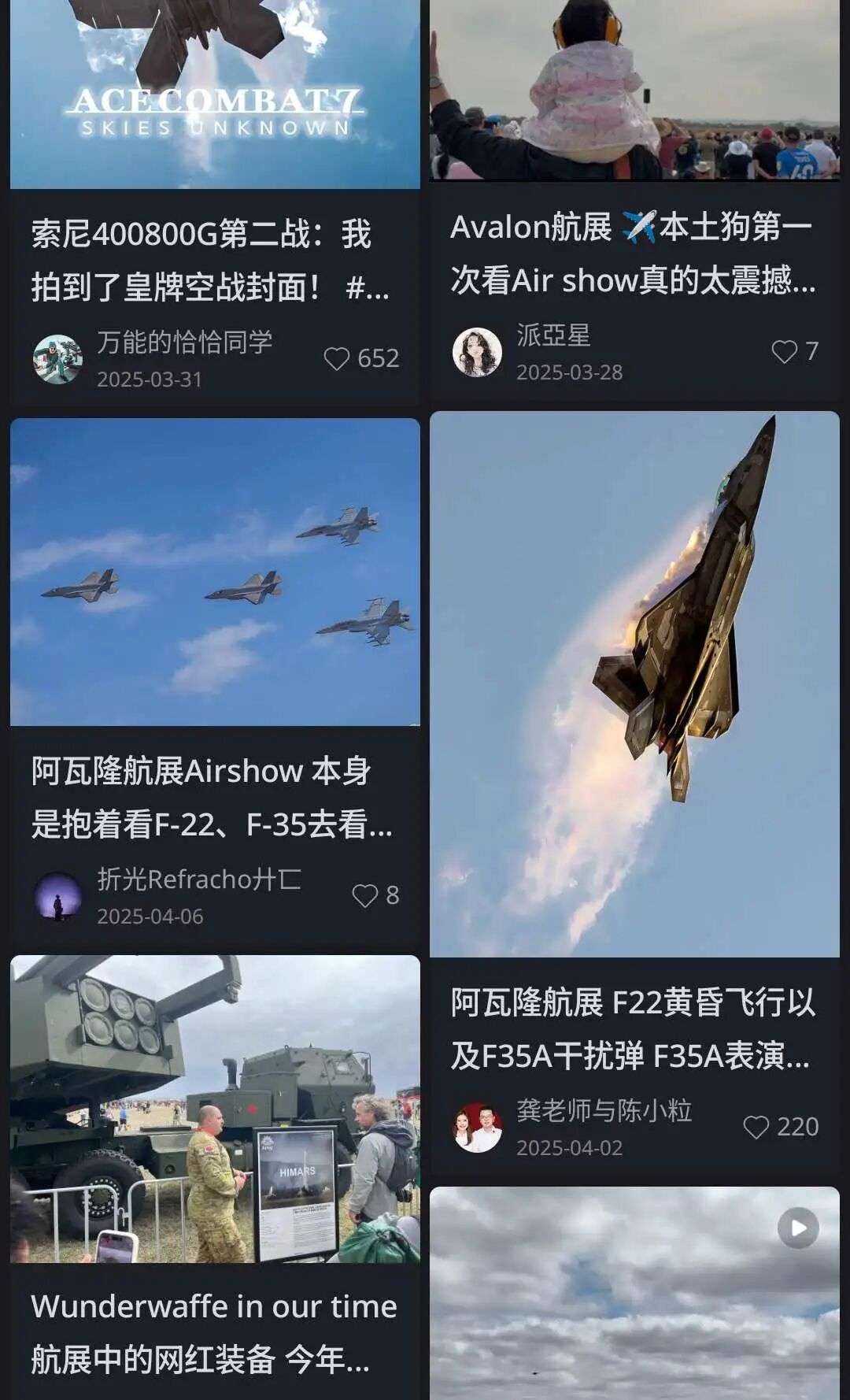The height and width of the screenshot is (1400, 850).
Task: Like the post by 折光Refracho
Action: (x=365, y=896)
